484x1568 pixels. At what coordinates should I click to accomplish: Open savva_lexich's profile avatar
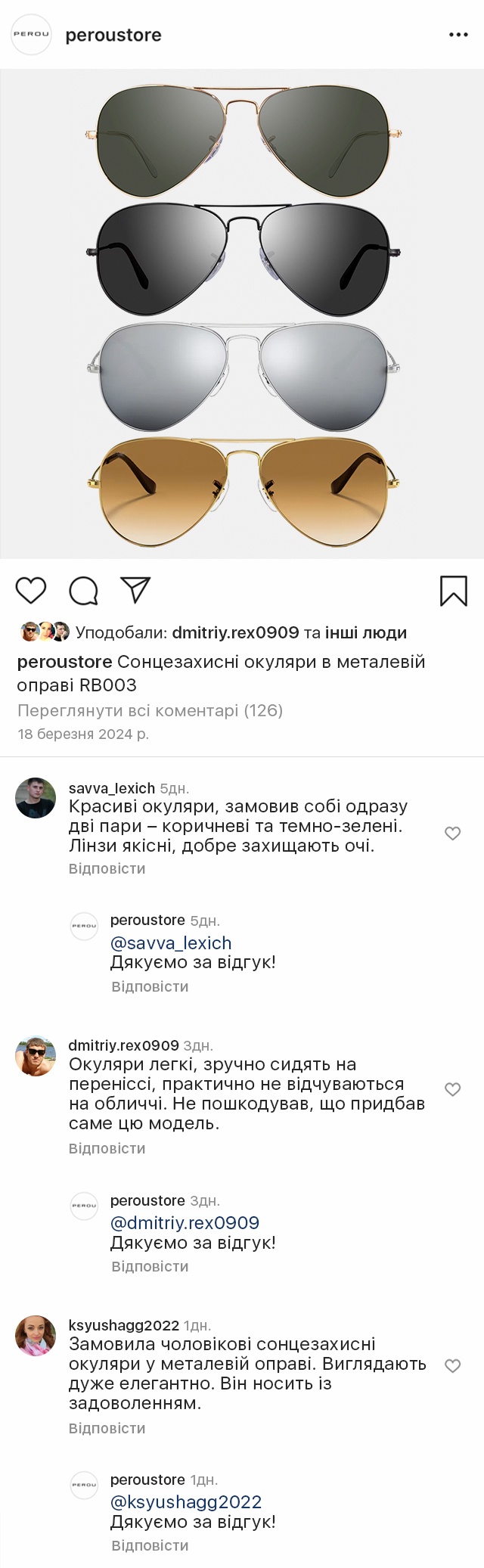[x=36, y=798]
